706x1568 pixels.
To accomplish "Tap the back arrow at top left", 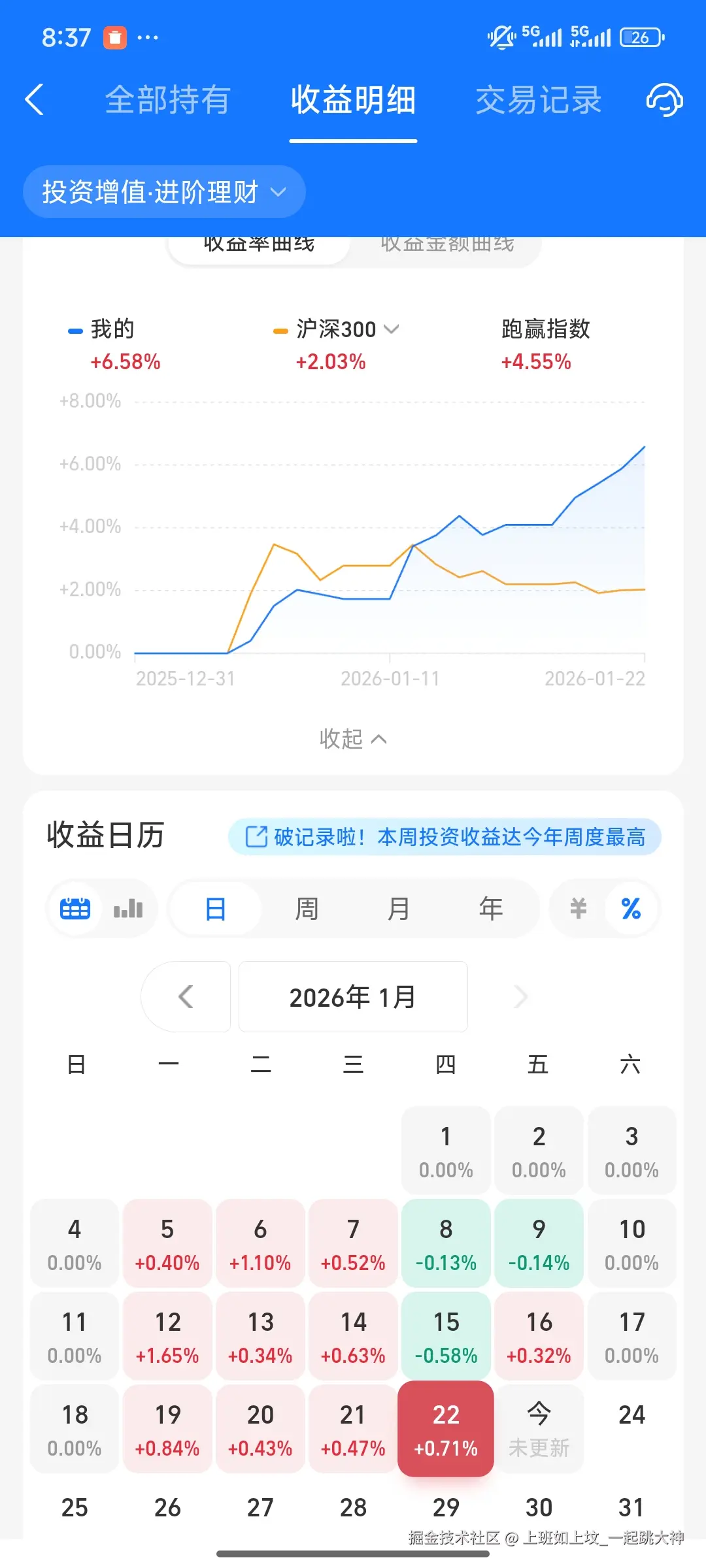I will pyautogui.click(x=34, y=99).
